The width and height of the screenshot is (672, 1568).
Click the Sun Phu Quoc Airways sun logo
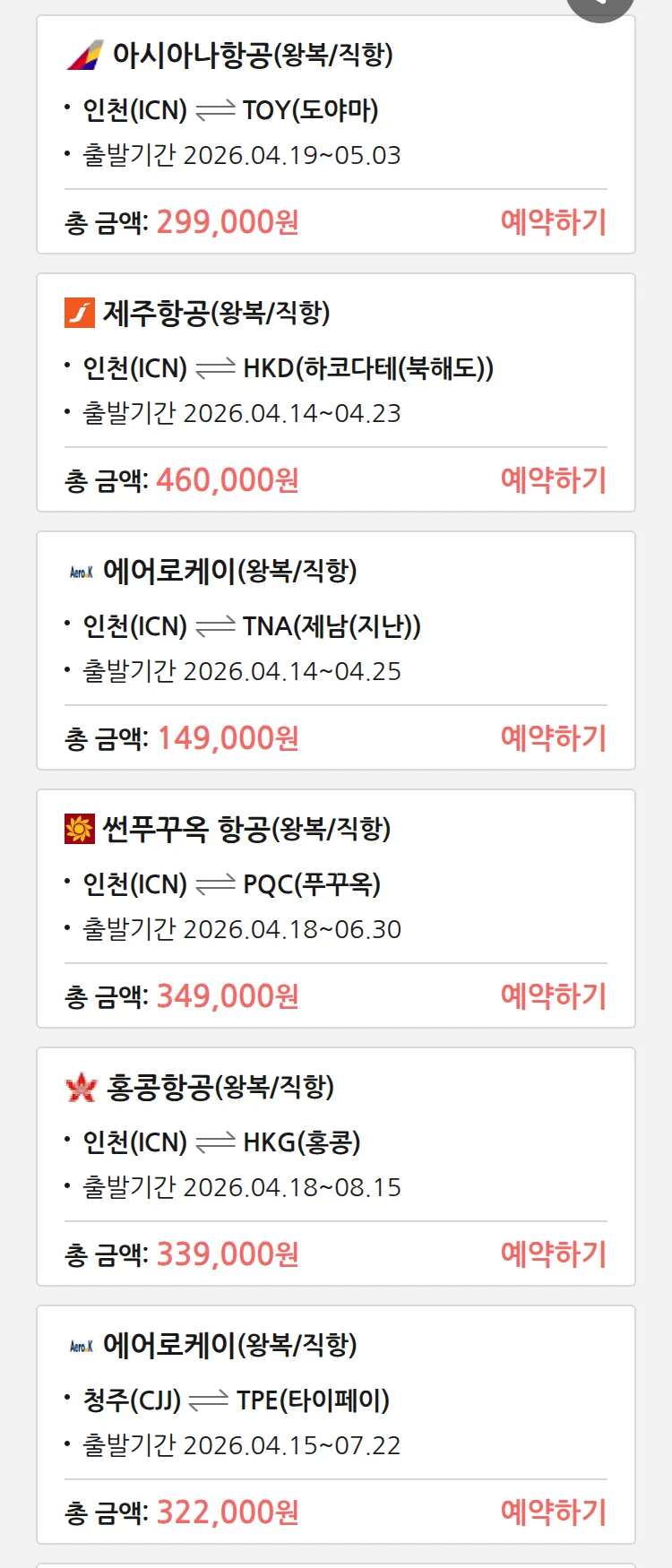click(x=80, y=828)
